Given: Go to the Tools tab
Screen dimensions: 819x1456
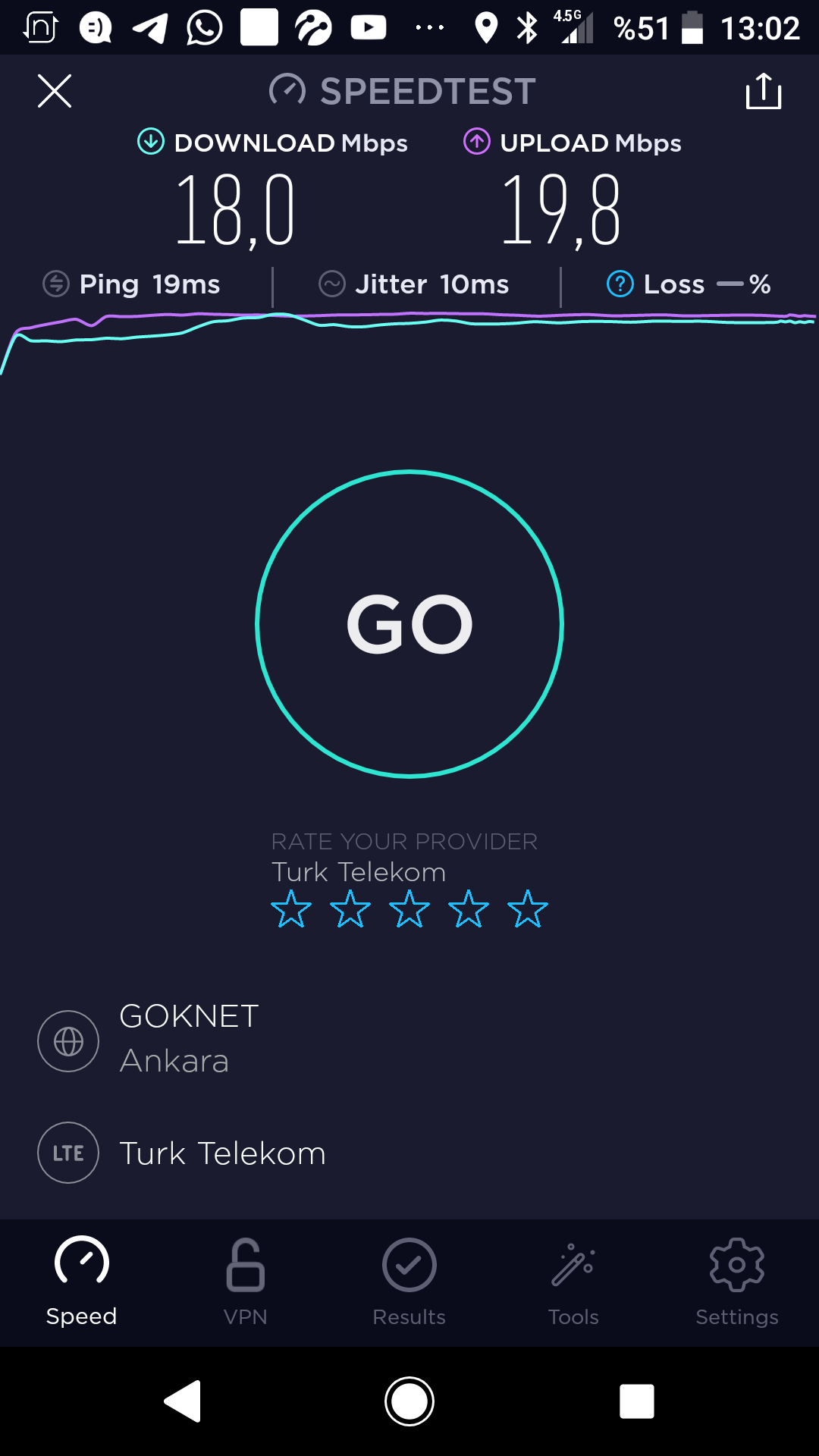Looking at the screenshot, I should point(573,1282).
